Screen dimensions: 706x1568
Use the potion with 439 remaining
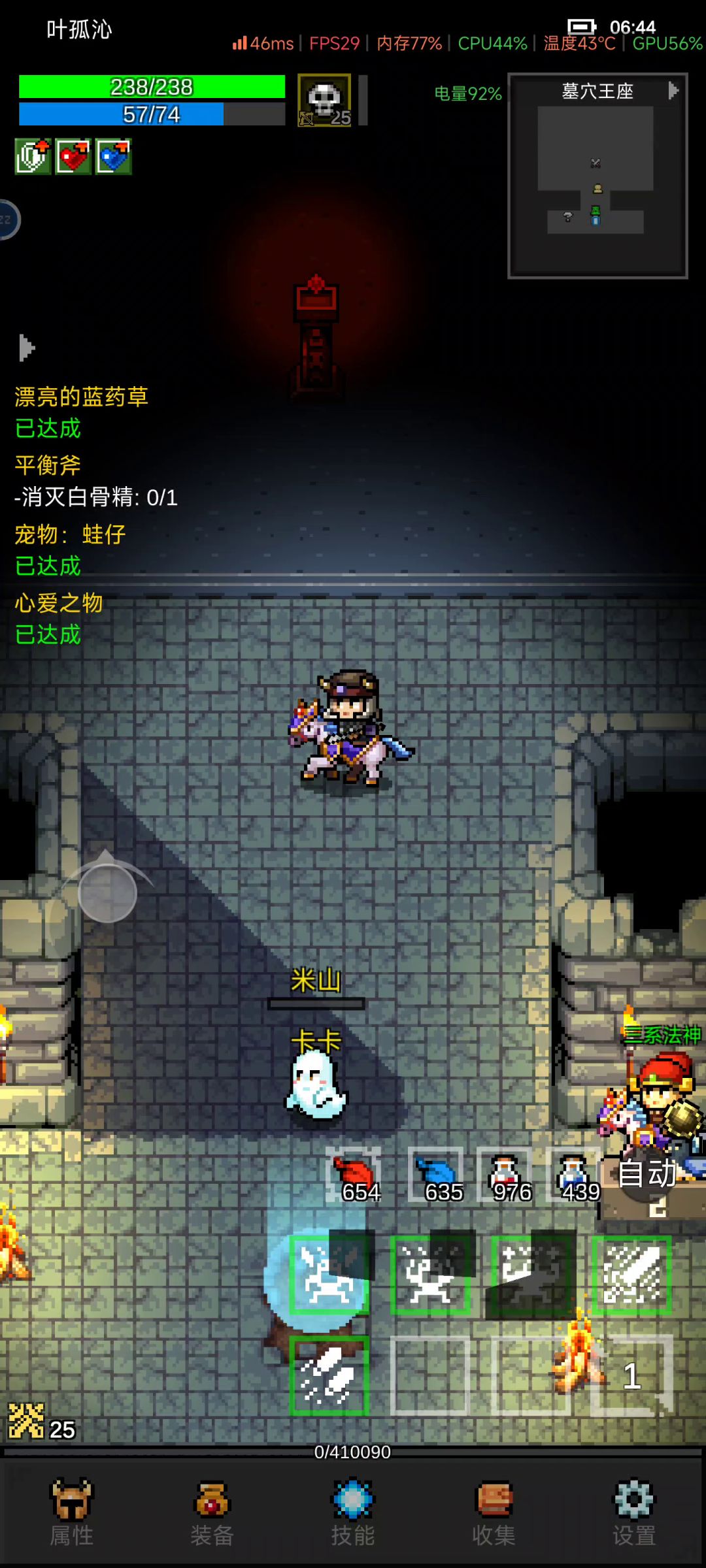573,1175
